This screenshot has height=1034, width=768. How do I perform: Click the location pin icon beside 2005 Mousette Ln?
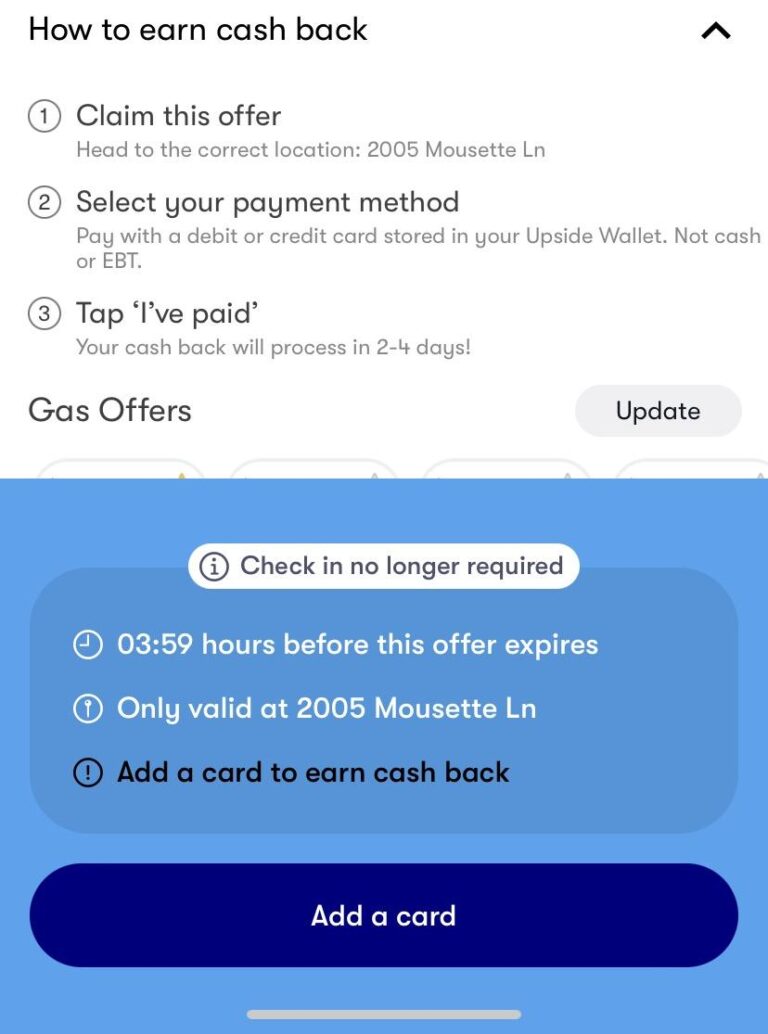click(90, 708)
